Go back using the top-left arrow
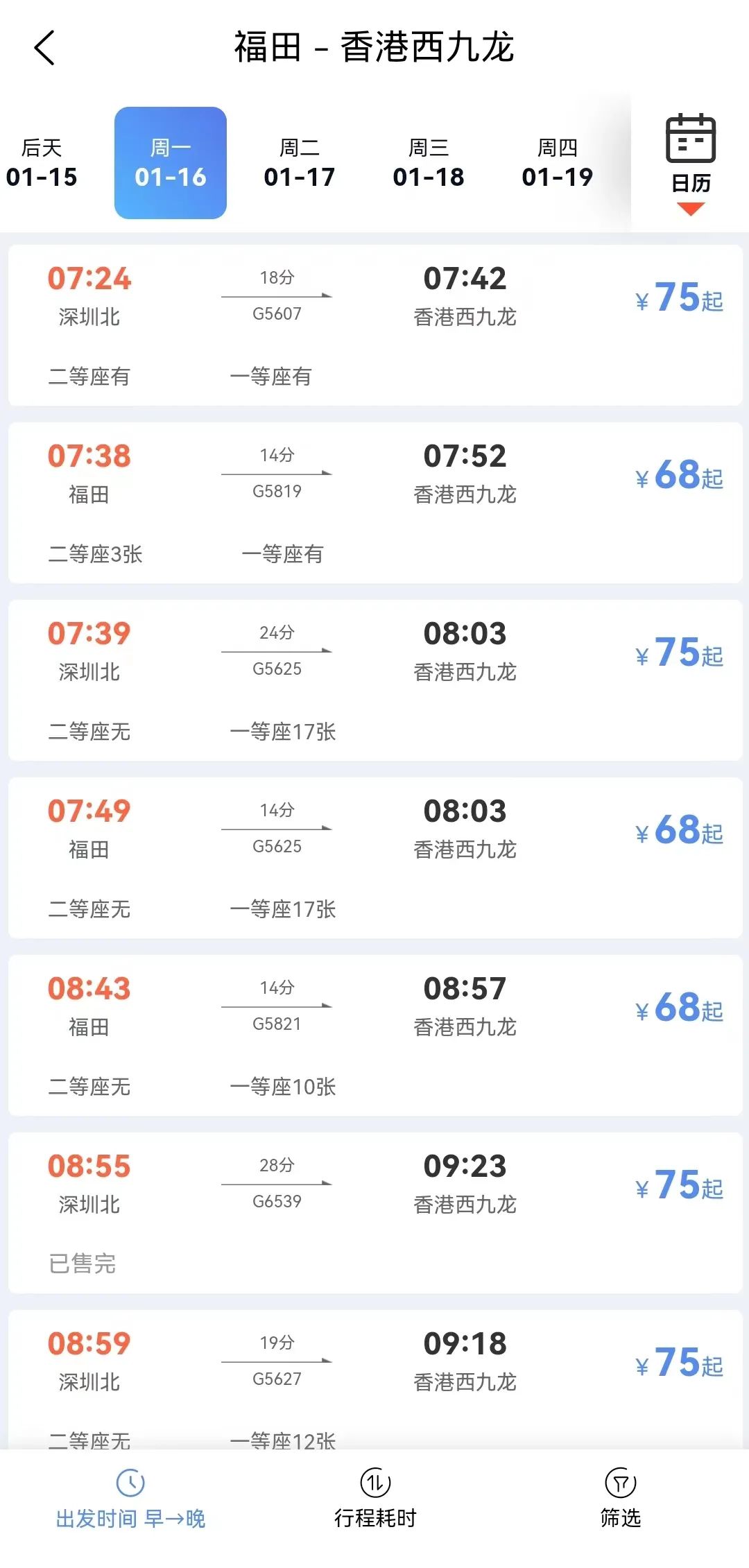Viewport: 749px width, 1568px height. 44,48
